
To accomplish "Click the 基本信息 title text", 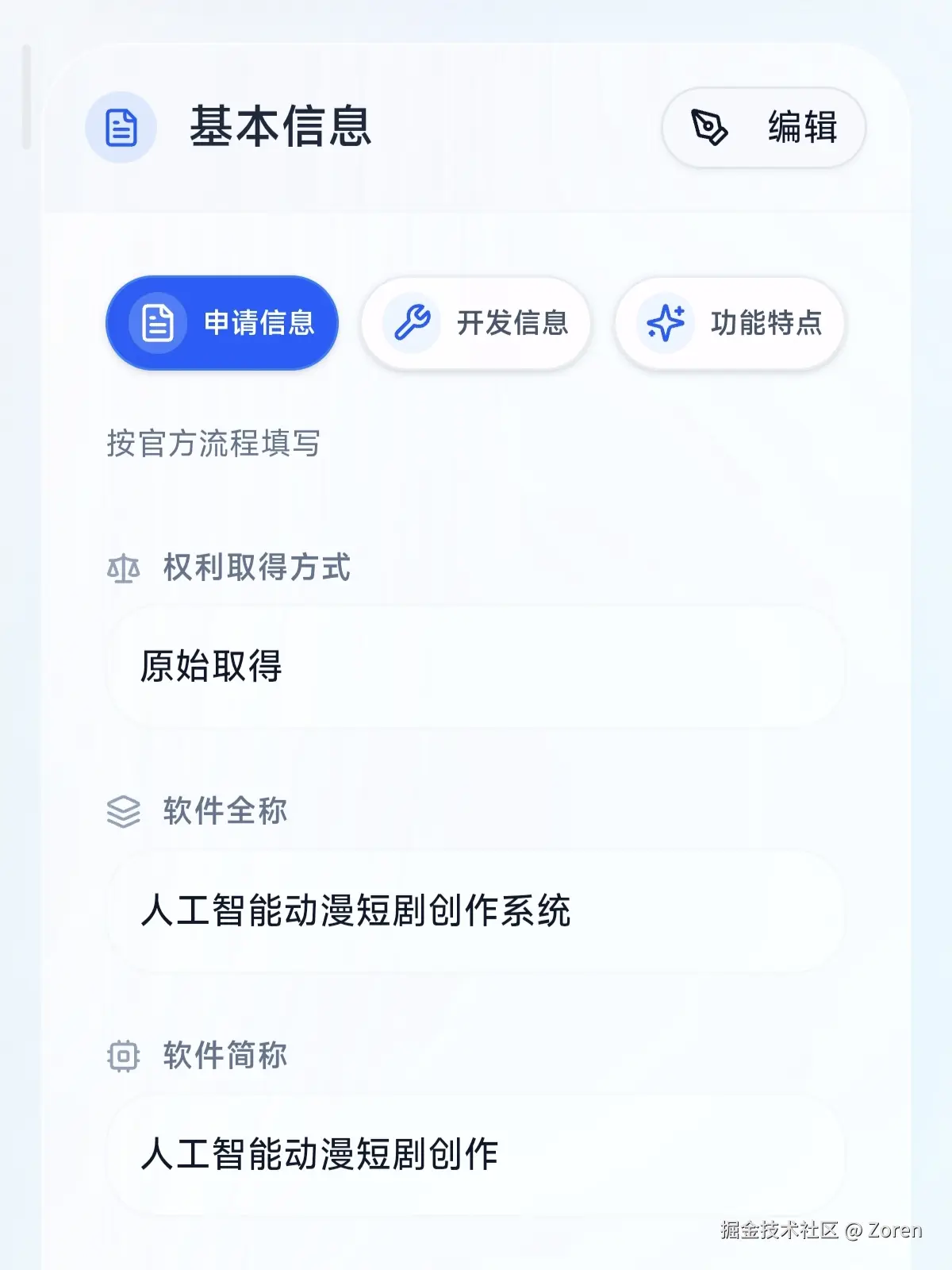I will [282, 129].
